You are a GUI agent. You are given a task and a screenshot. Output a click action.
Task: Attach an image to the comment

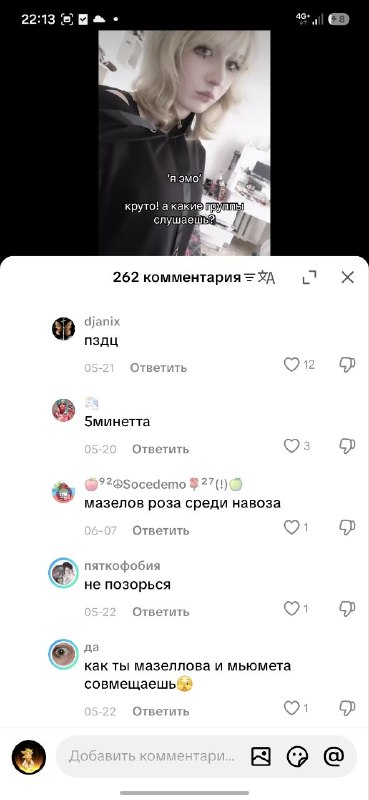261,756
